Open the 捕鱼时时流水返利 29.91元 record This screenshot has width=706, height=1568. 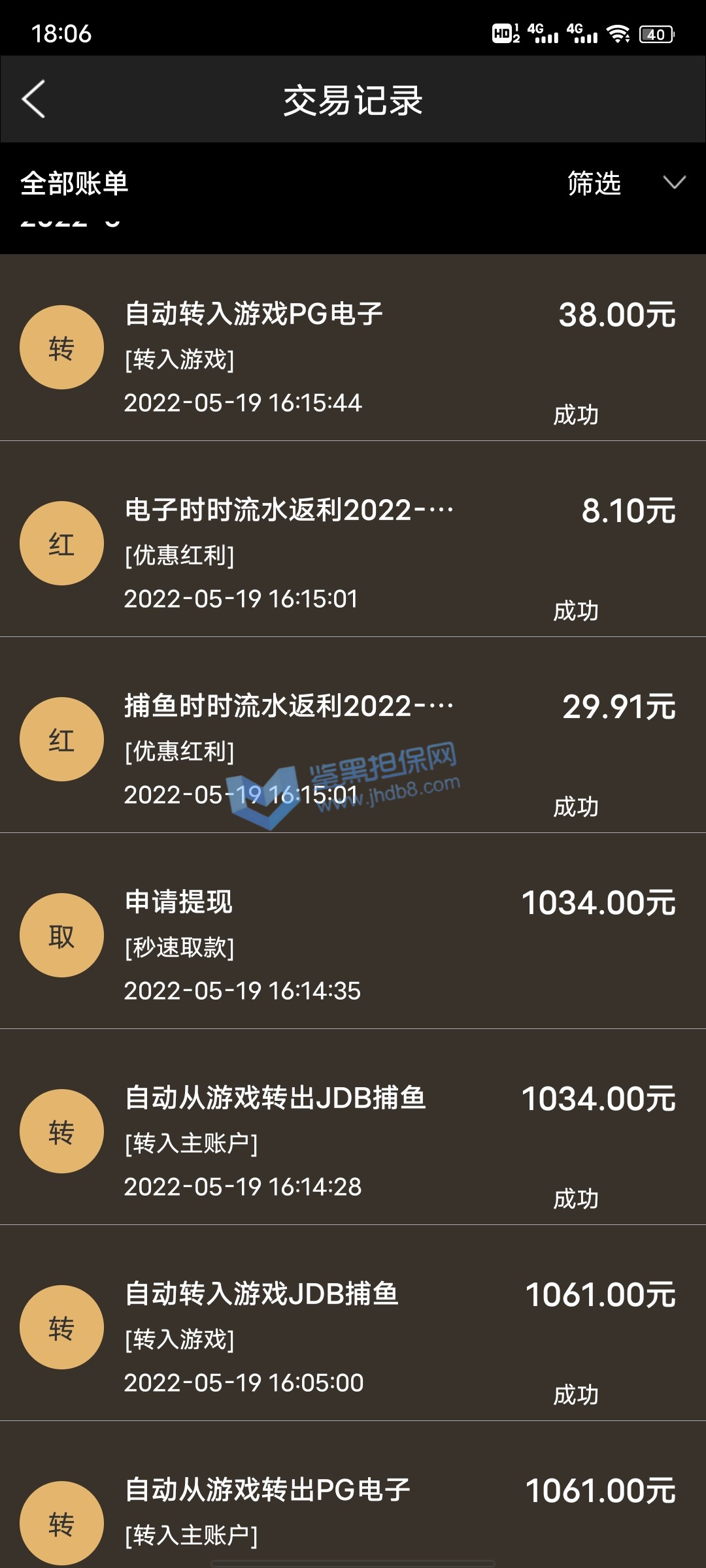click(353, 740)
